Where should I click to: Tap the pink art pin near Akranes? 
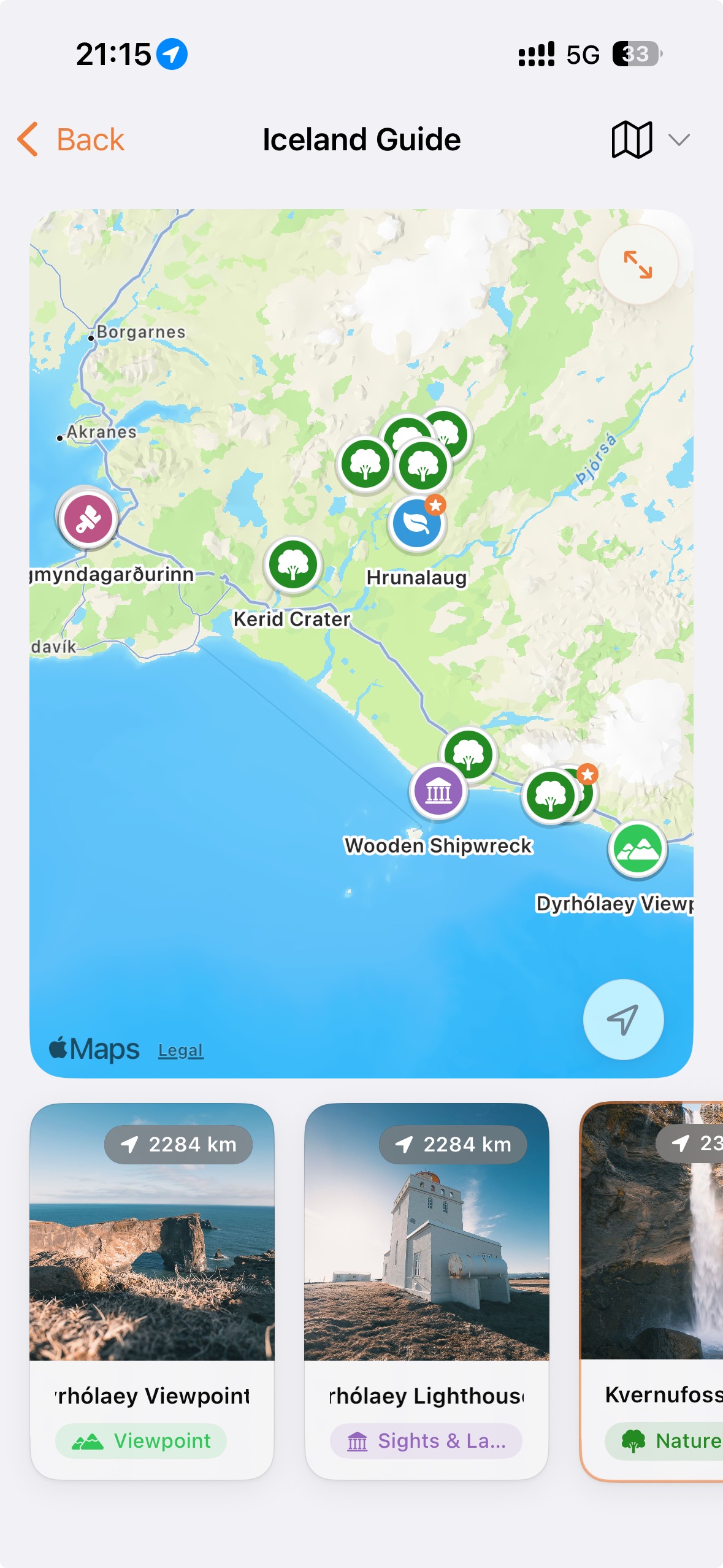(88, 519)
